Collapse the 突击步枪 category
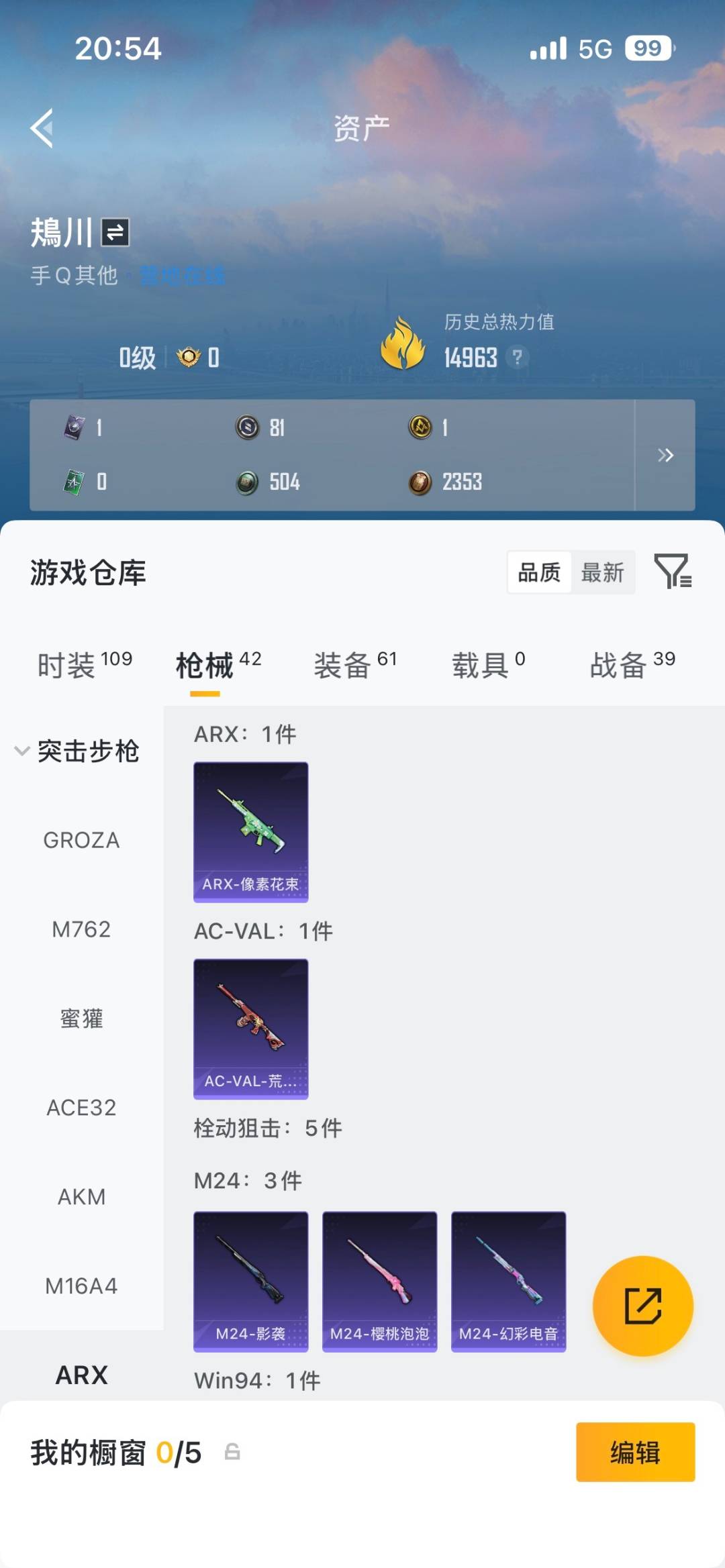This screenshot has width=725, height=1568. click(22, 752)
